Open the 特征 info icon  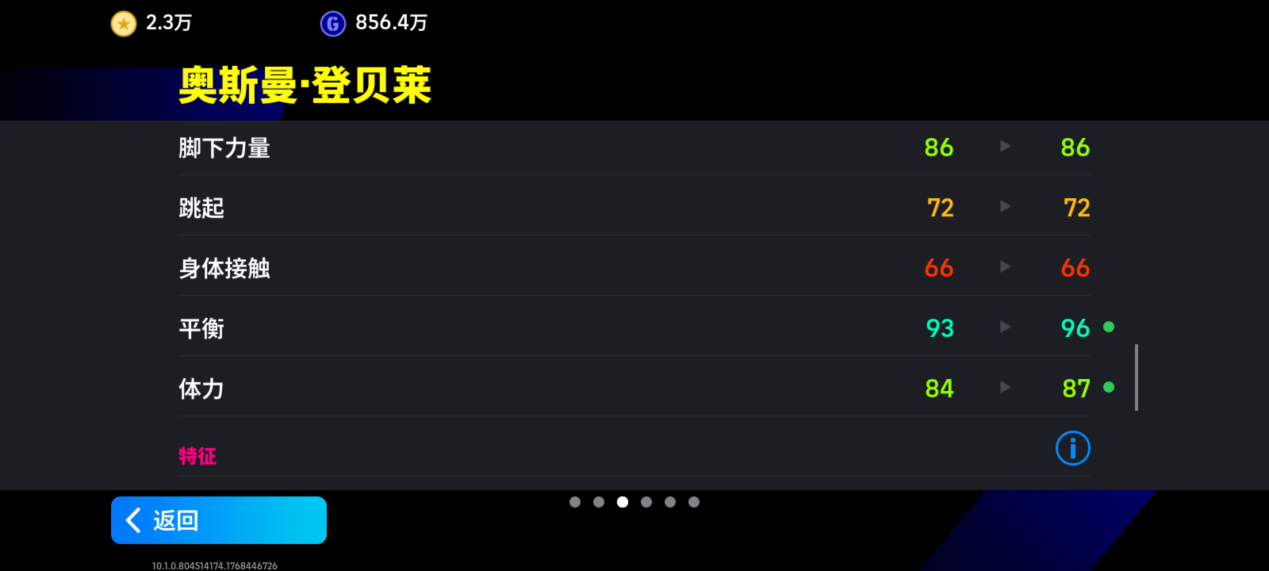[x=1072, y=448]
